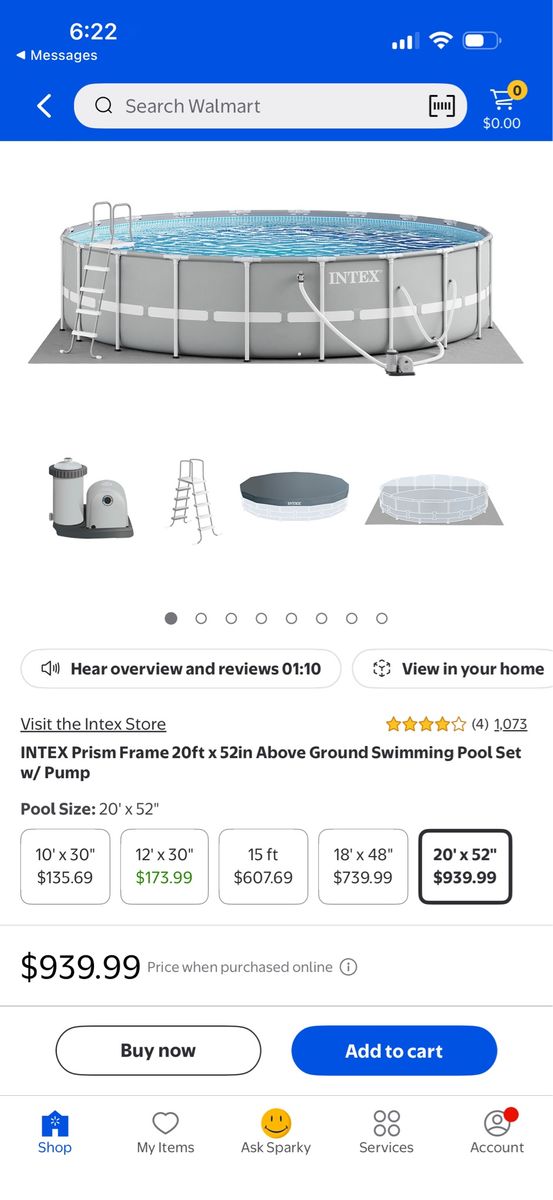The height and width of the screenshot is (1200, 553).
Task: Switch to the My Items tab
Action: pos(165,1133)
